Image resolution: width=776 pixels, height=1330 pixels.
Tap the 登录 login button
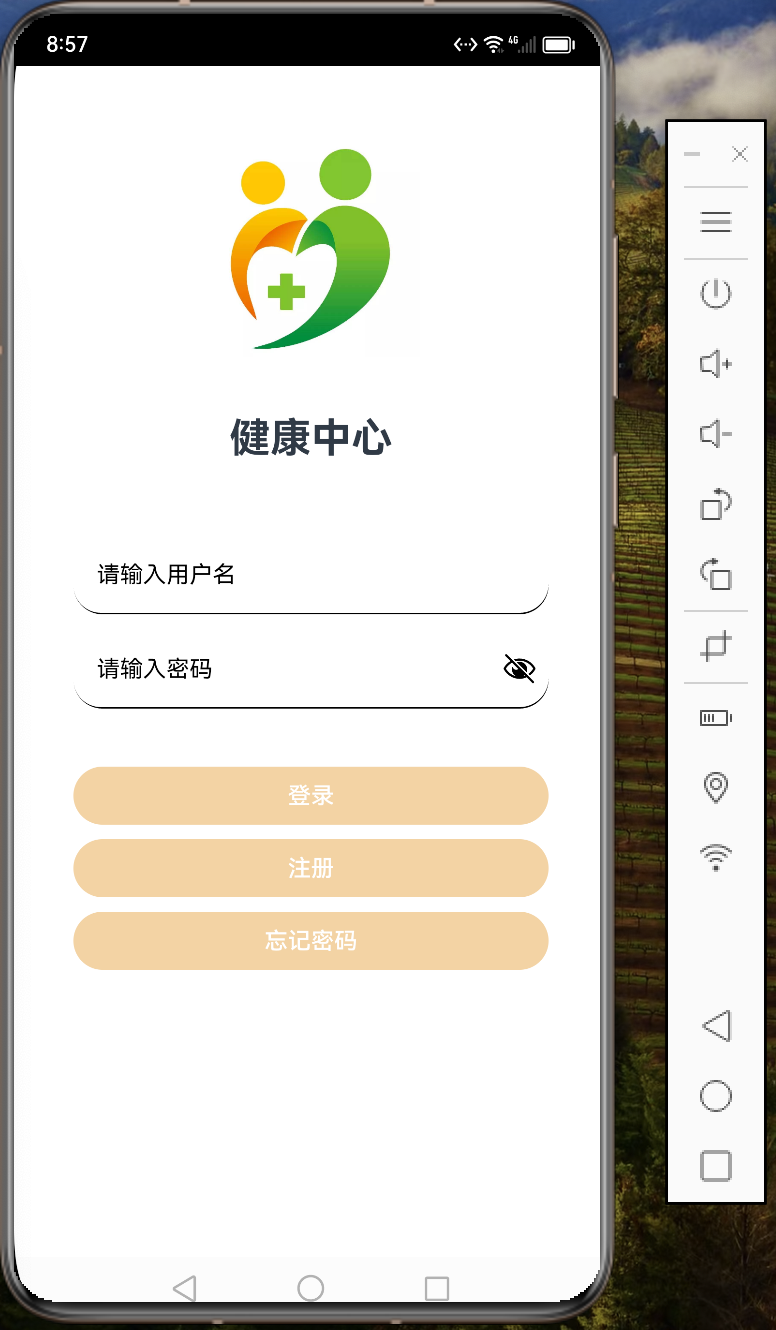click(x=310, y=796)
